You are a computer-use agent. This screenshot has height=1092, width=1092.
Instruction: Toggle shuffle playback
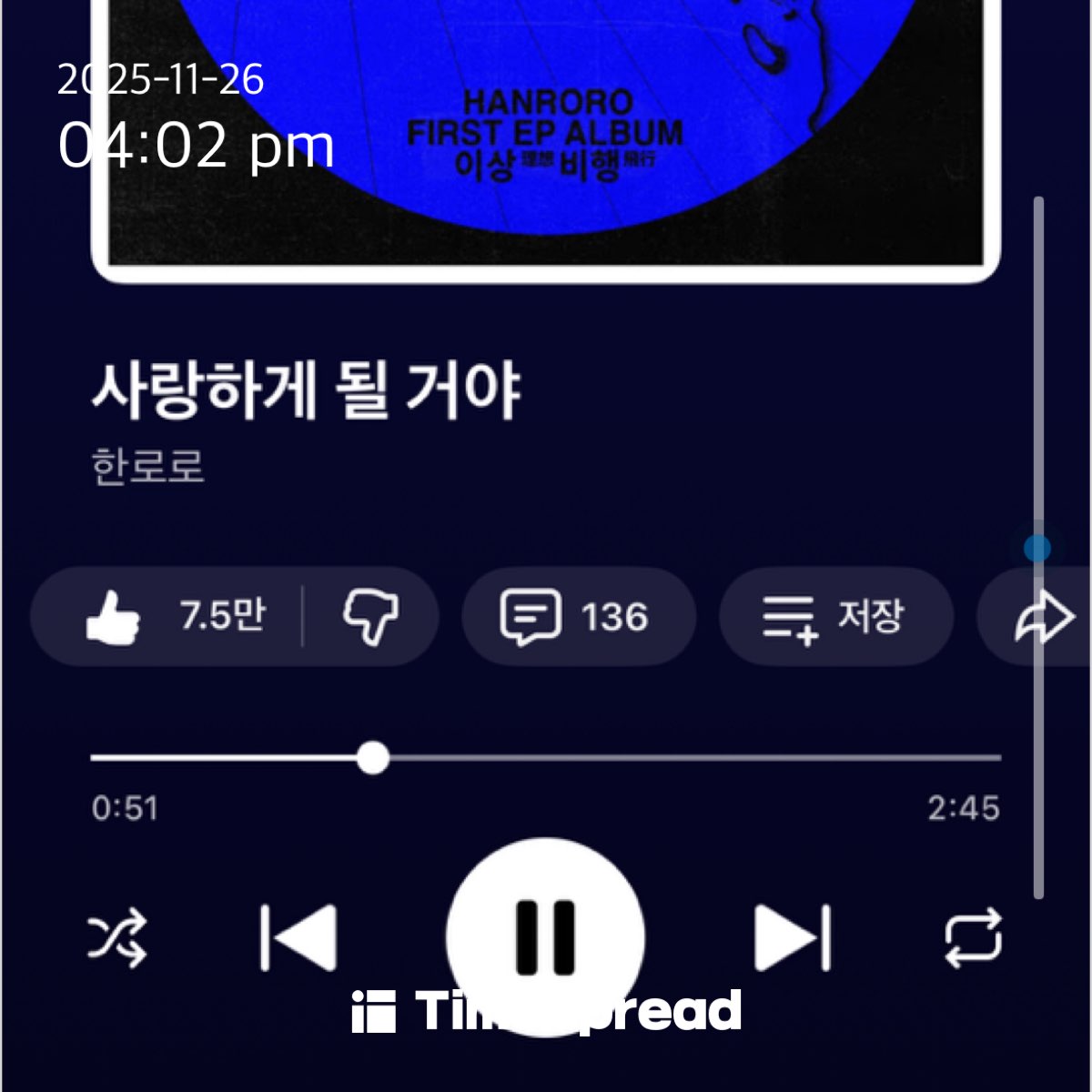pos(116,937)
